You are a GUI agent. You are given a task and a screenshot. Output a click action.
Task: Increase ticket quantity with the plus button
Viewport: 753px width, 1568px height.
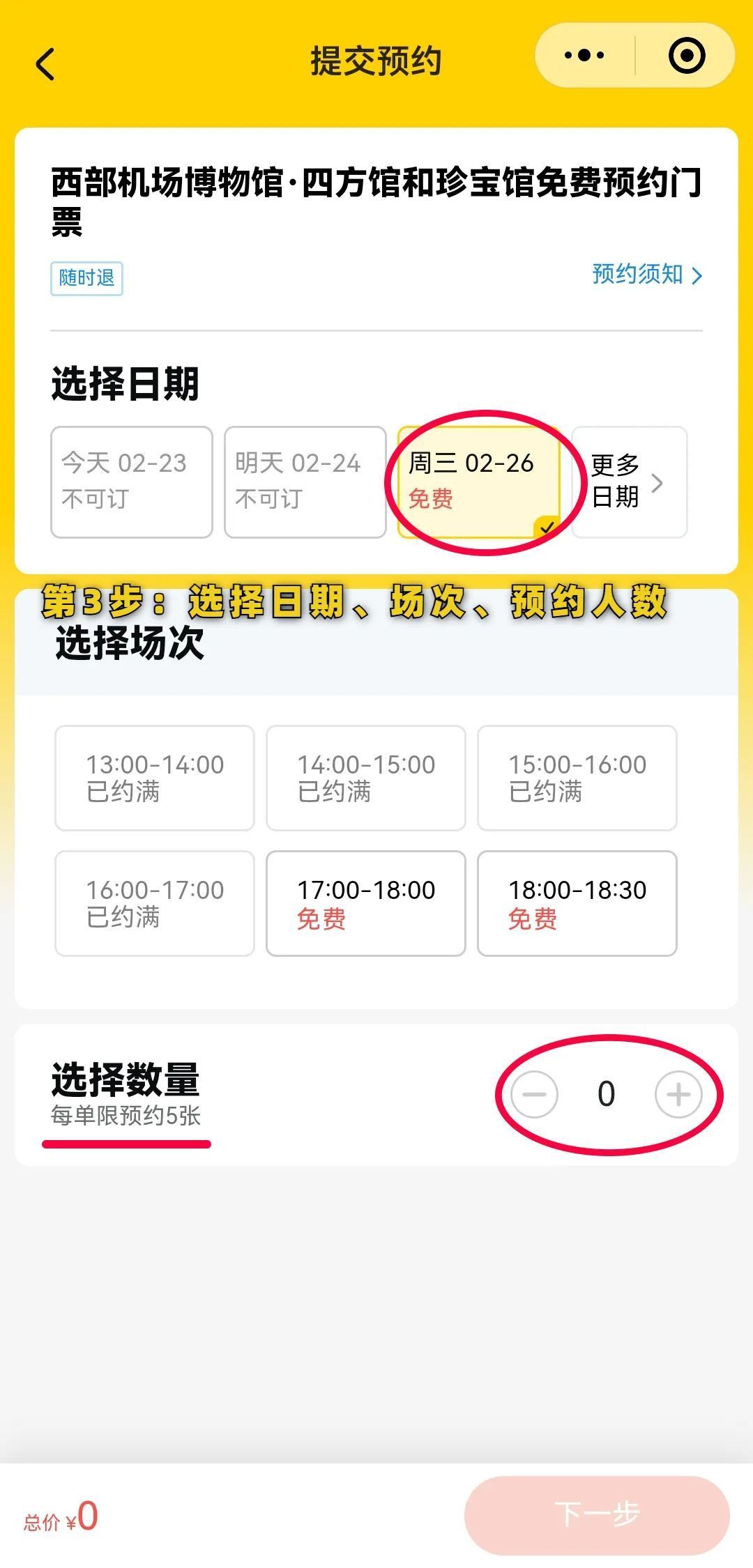tap(678, 1094)
